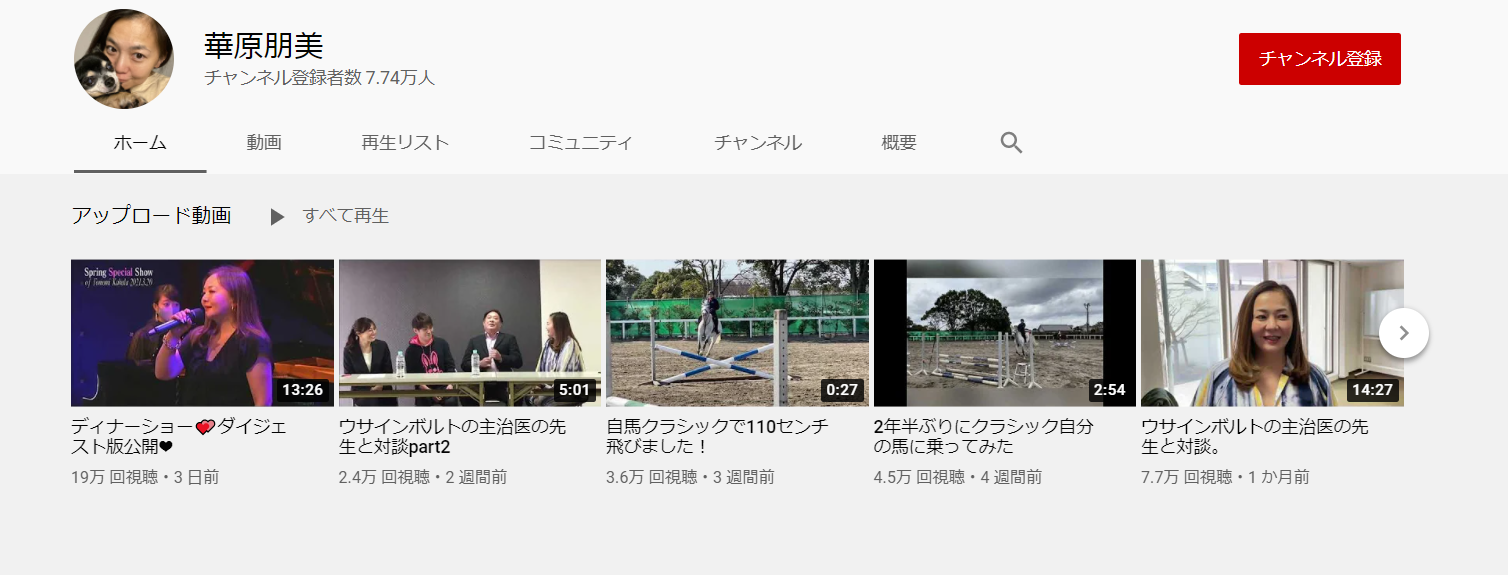Screen dimensions: 1508x575
Task: Open the 2年半ぶりにクラシック自分の馬に乗ってみた video
Action: pyautogui.click(x=1004, y=333)
